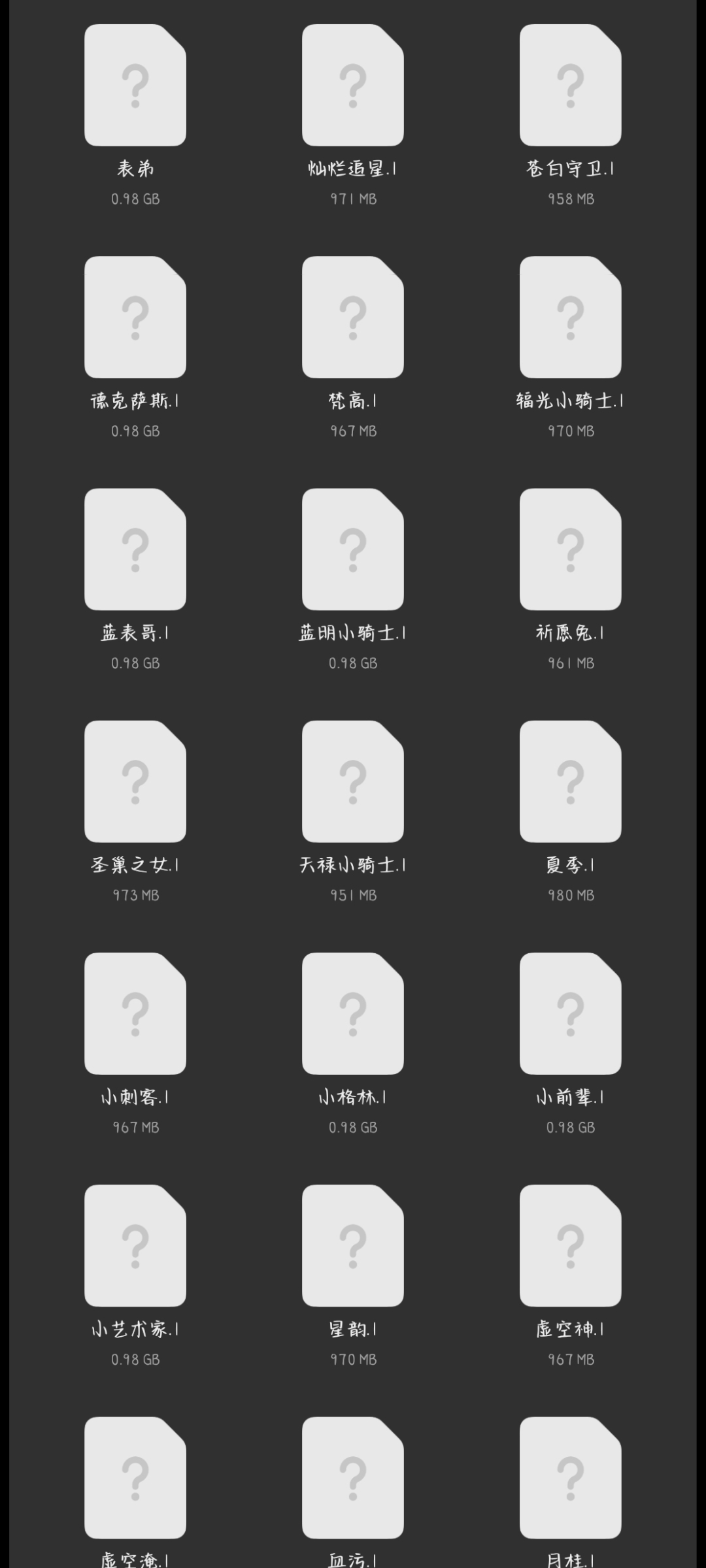This screenshot has width=706, height=1568.
Task: Tap the 小格林 file
Action: (x=353, y=1013)
